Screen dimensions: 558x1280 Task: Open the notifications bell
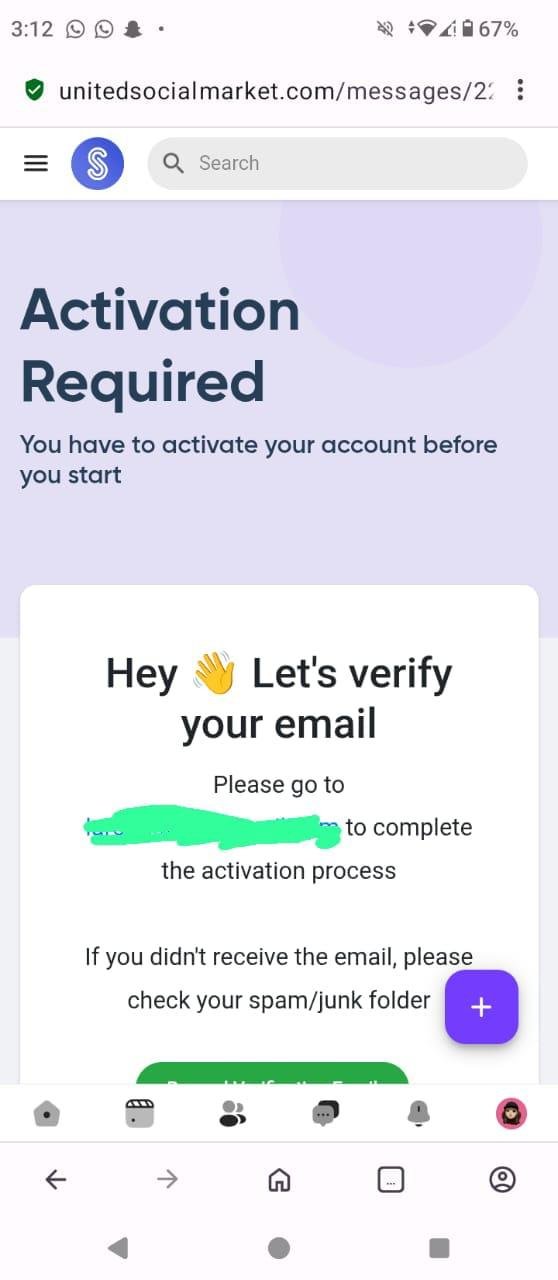click(x=418, y=1113)
